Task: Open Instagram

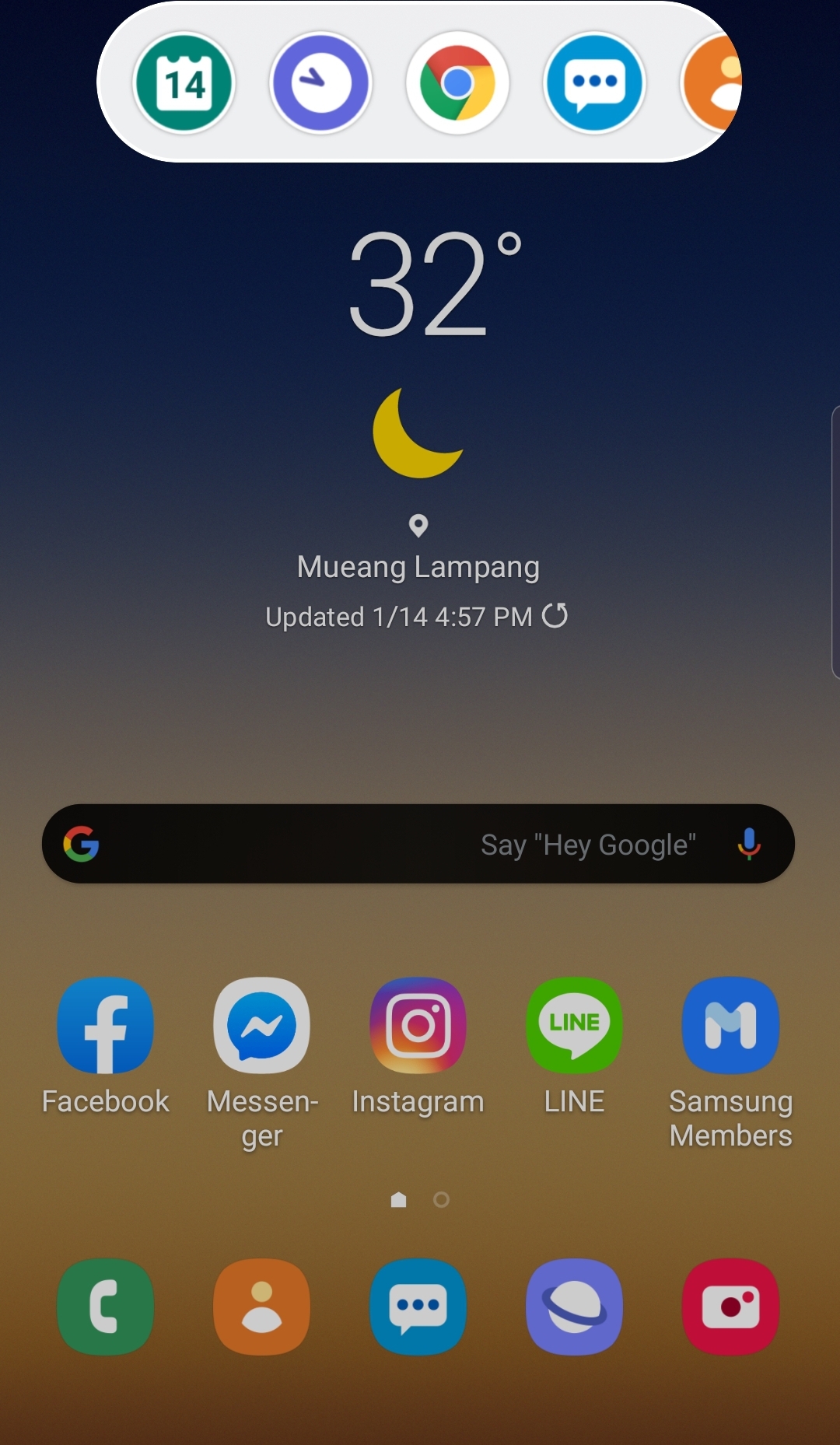Action: pos(418,1026)
